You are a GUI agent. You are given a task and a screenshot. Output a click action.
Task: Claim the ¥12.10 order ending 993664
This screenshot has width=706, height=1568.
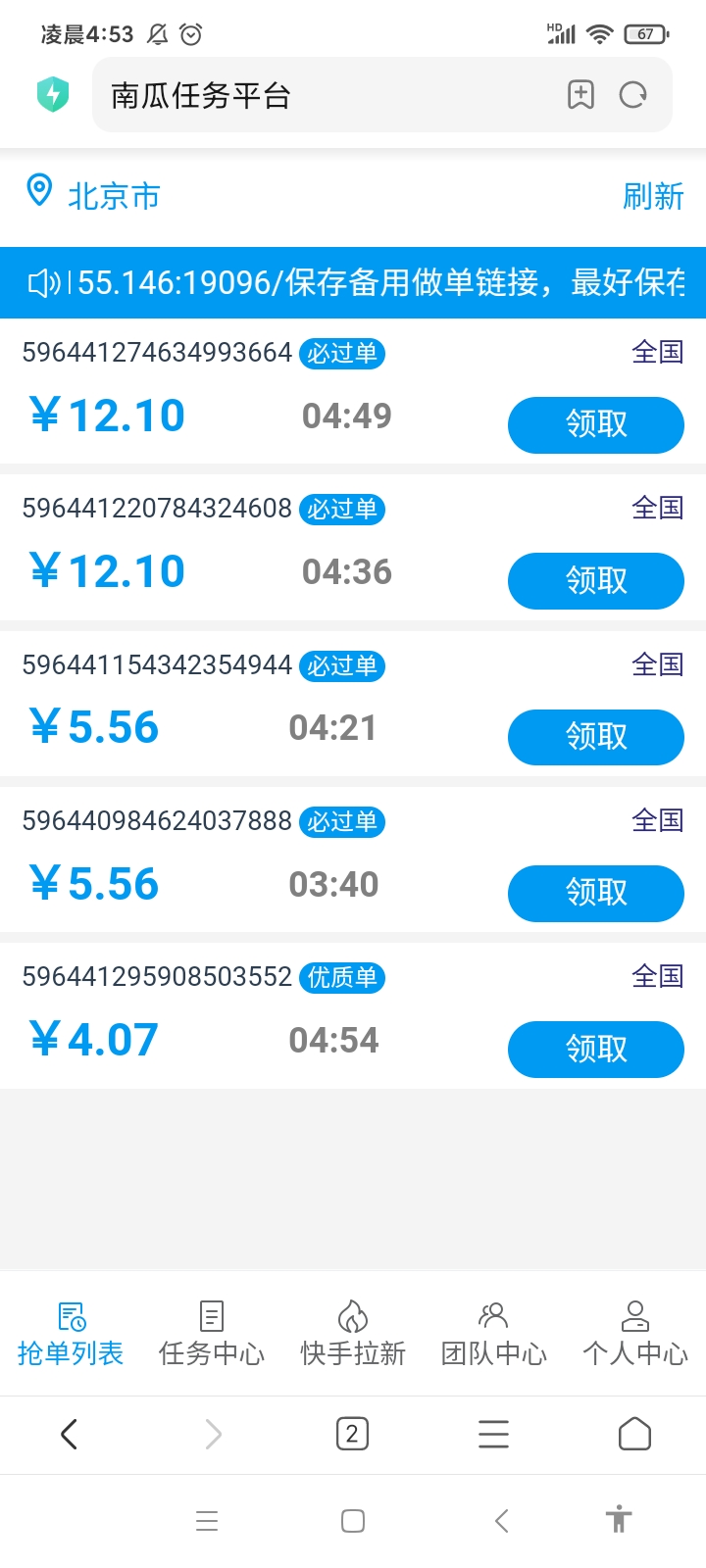point(595,424)
